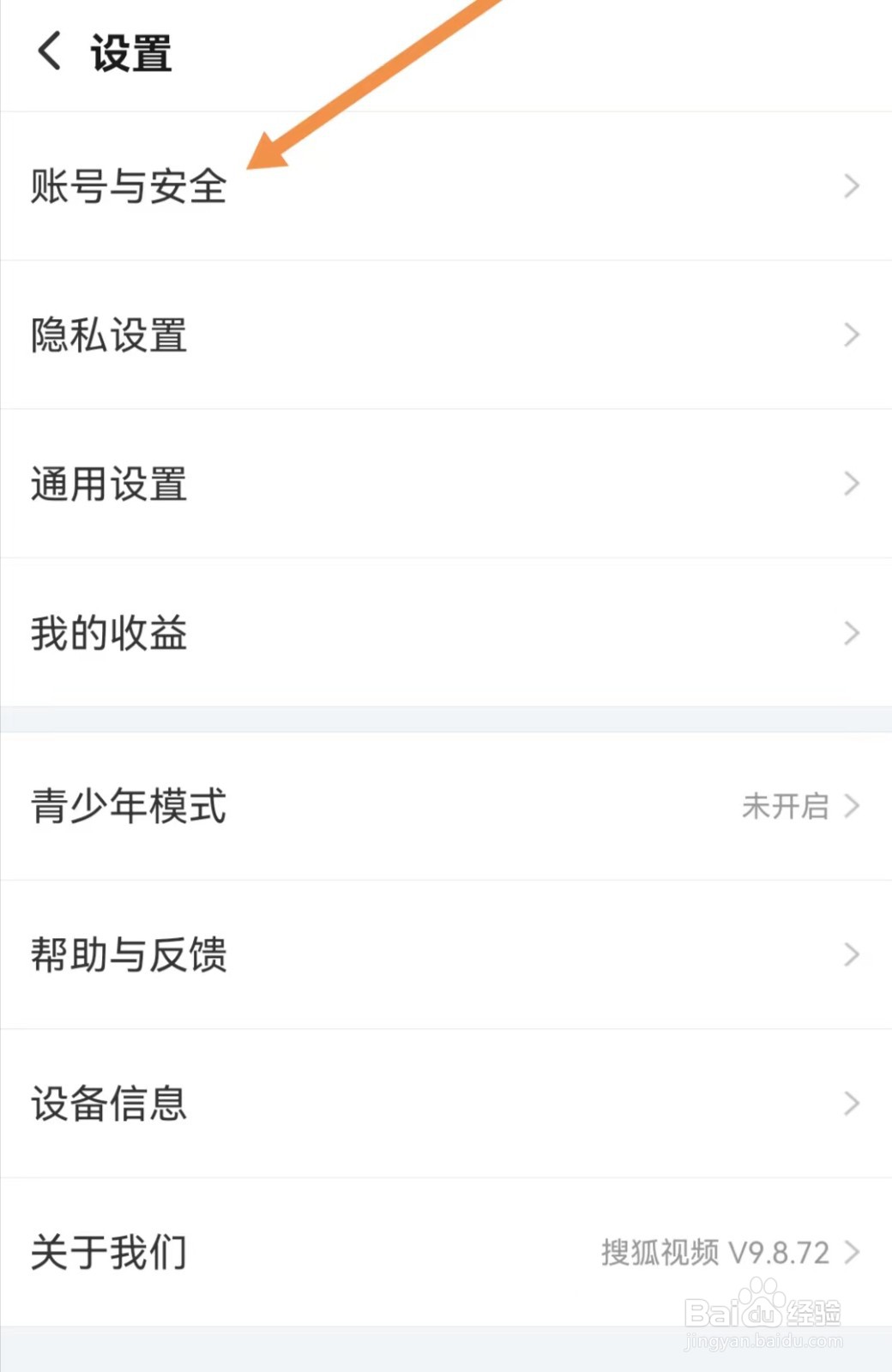892x1372 pixels.
Task: Tap the chevron next to 关于我们
Action: coord(851,1253)
